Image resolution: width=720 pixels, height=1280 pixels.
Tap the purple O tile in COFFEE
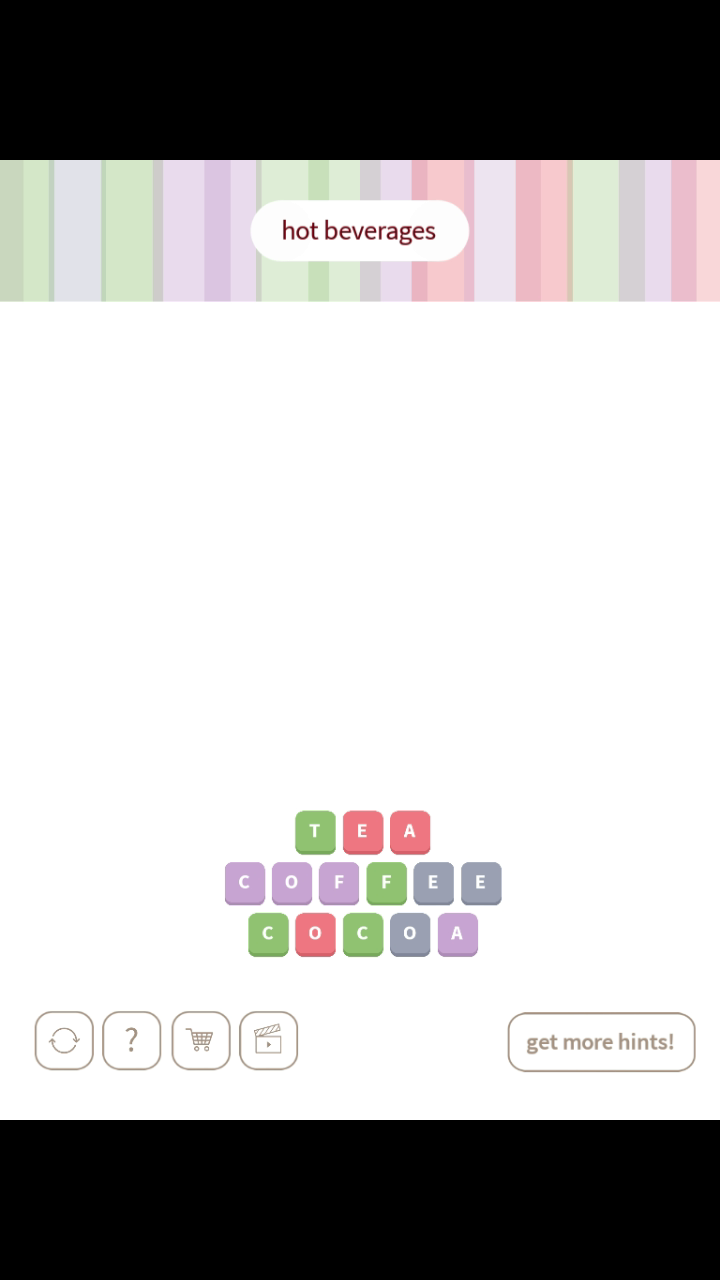click(x=291, y=883)
